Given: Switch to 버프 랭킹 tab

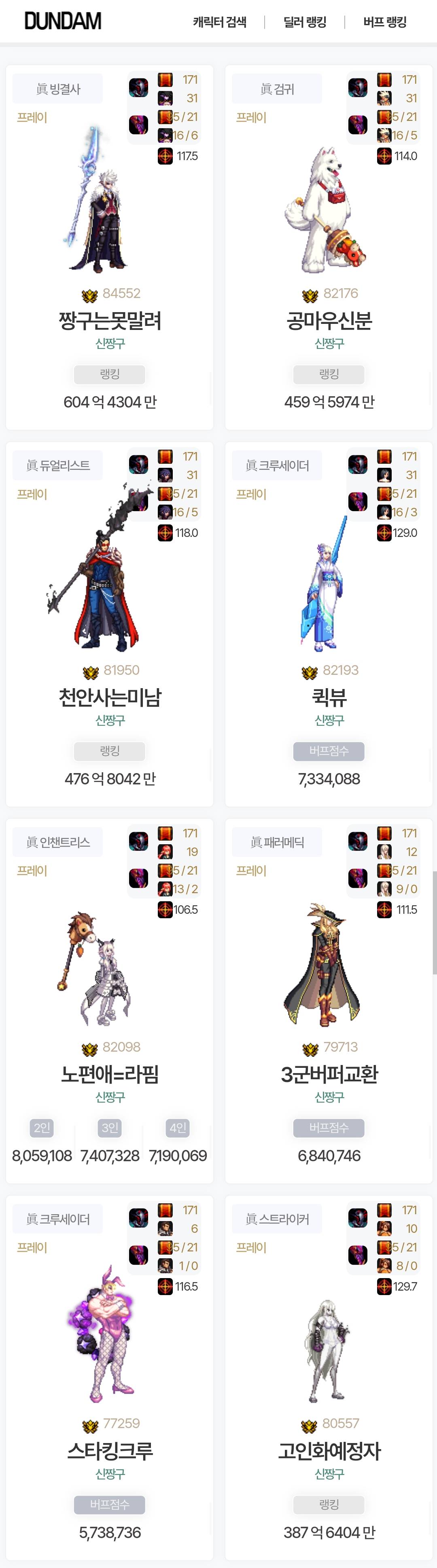Looking at the screenshot, I should coord(384,23).
